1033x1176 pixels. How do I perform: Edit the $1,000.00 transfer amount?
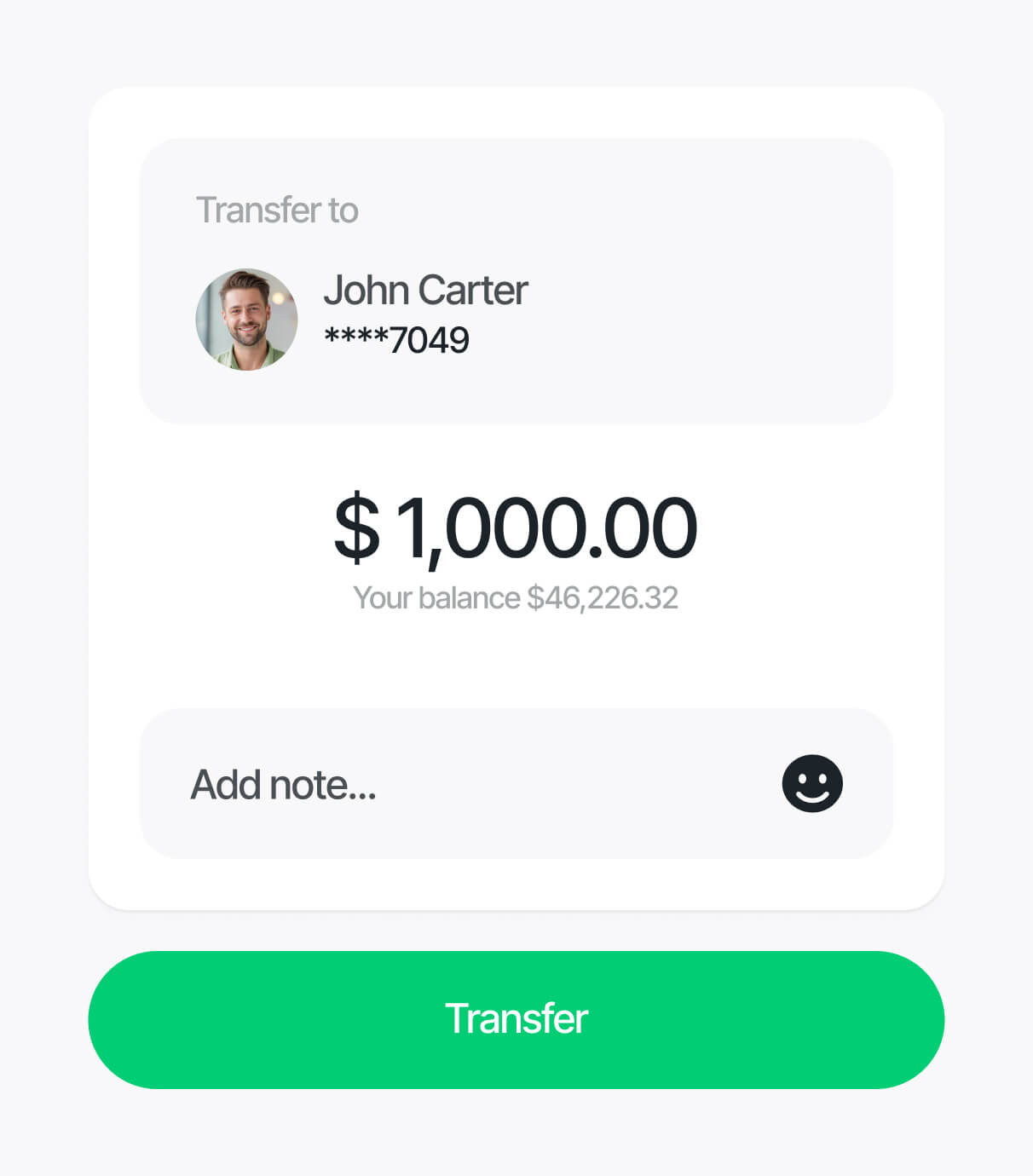[x=516, y=528]
